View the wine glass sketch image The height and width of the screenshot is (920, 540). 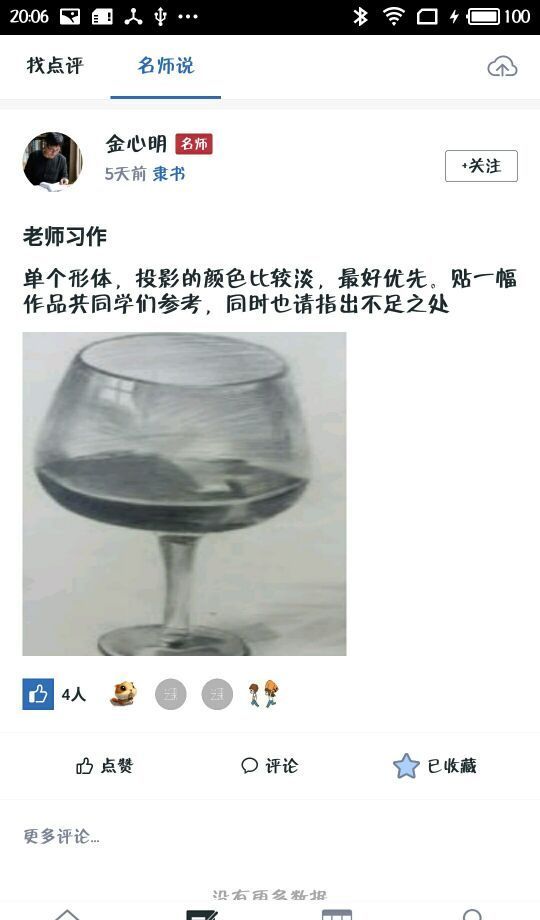[184, 493]
